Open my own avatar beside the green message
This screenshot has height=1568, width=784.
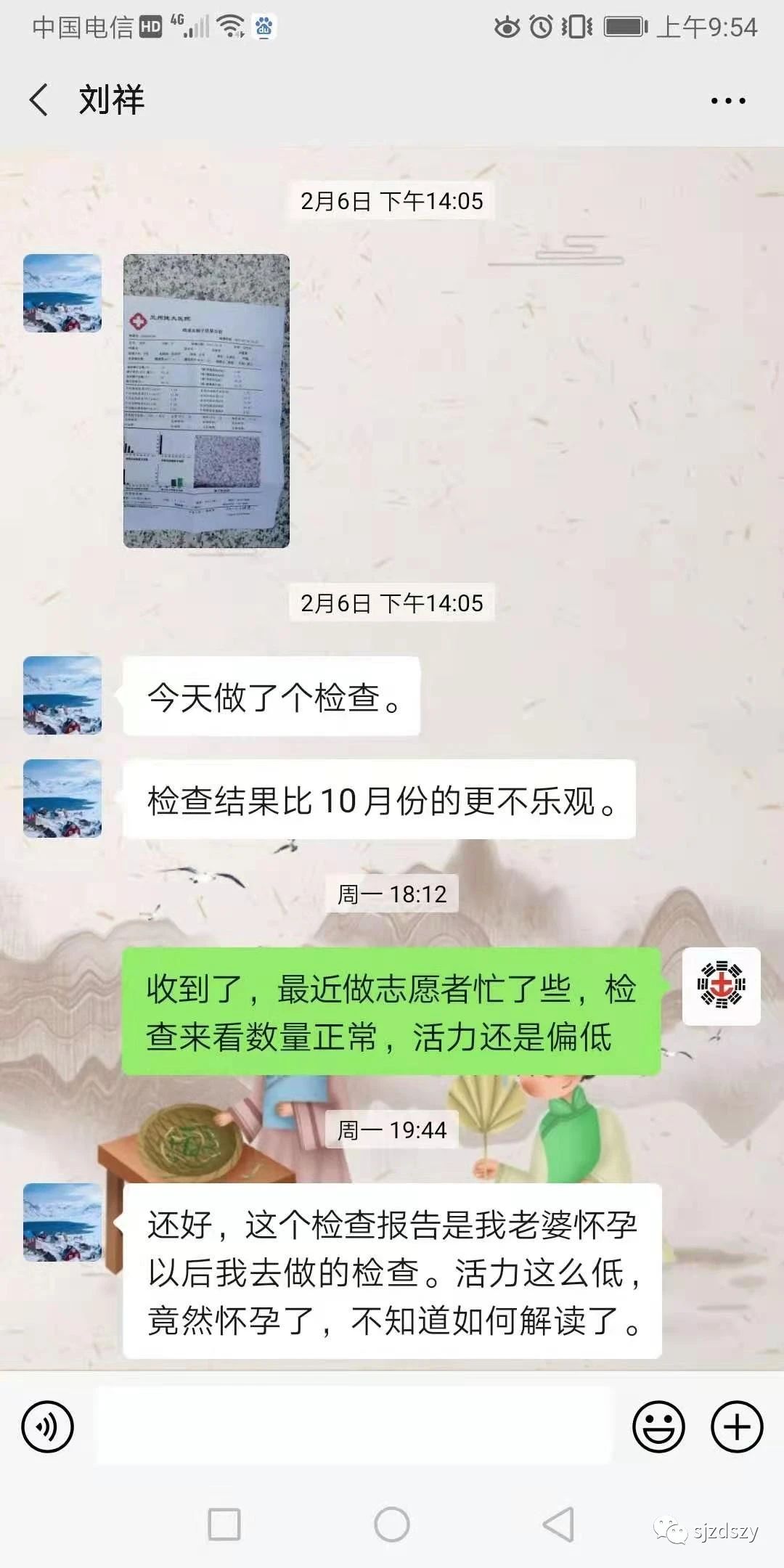point(722,986)
